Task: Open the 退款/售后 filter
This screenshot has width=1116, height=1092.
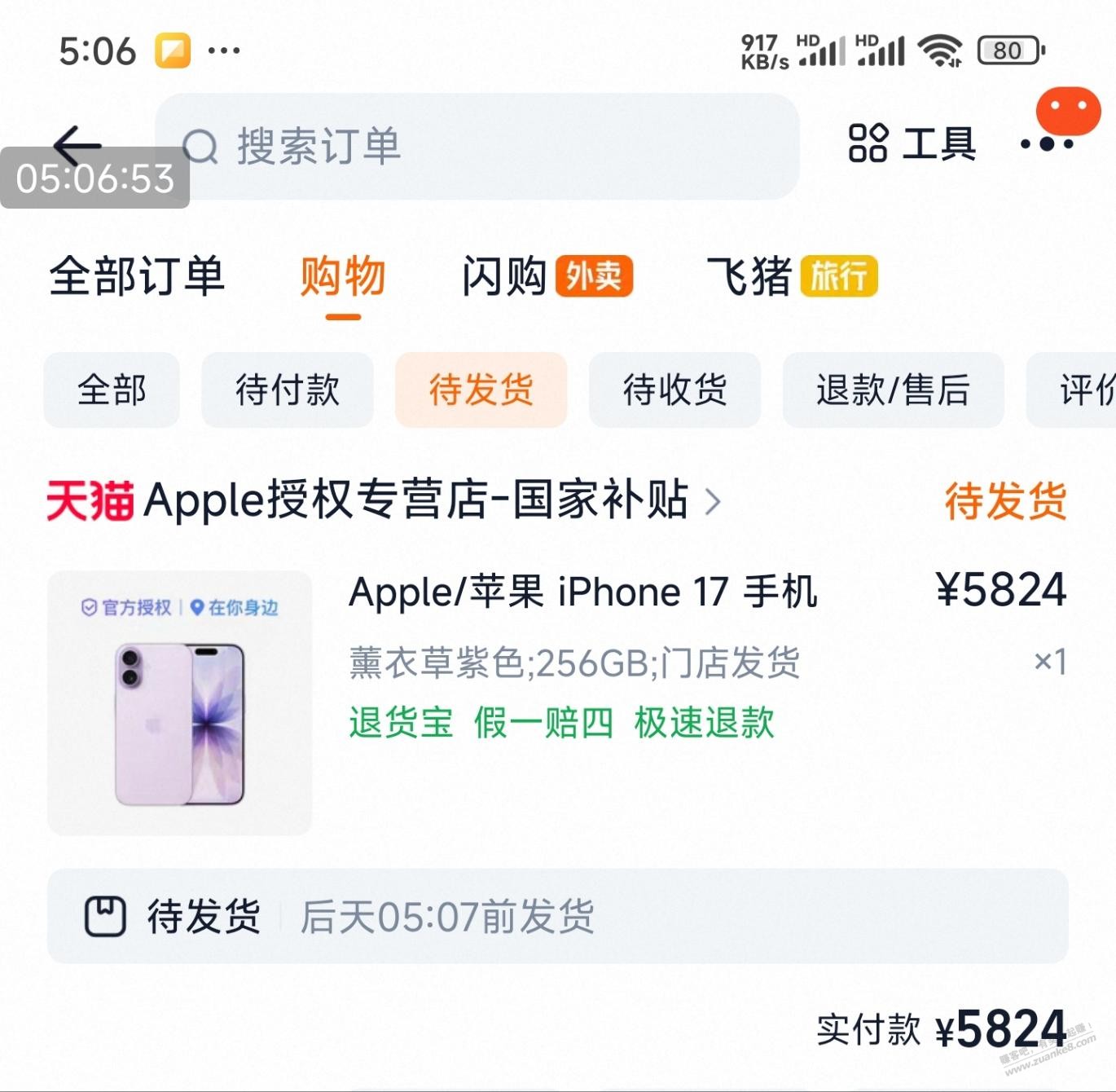Action: coord(893,390)
